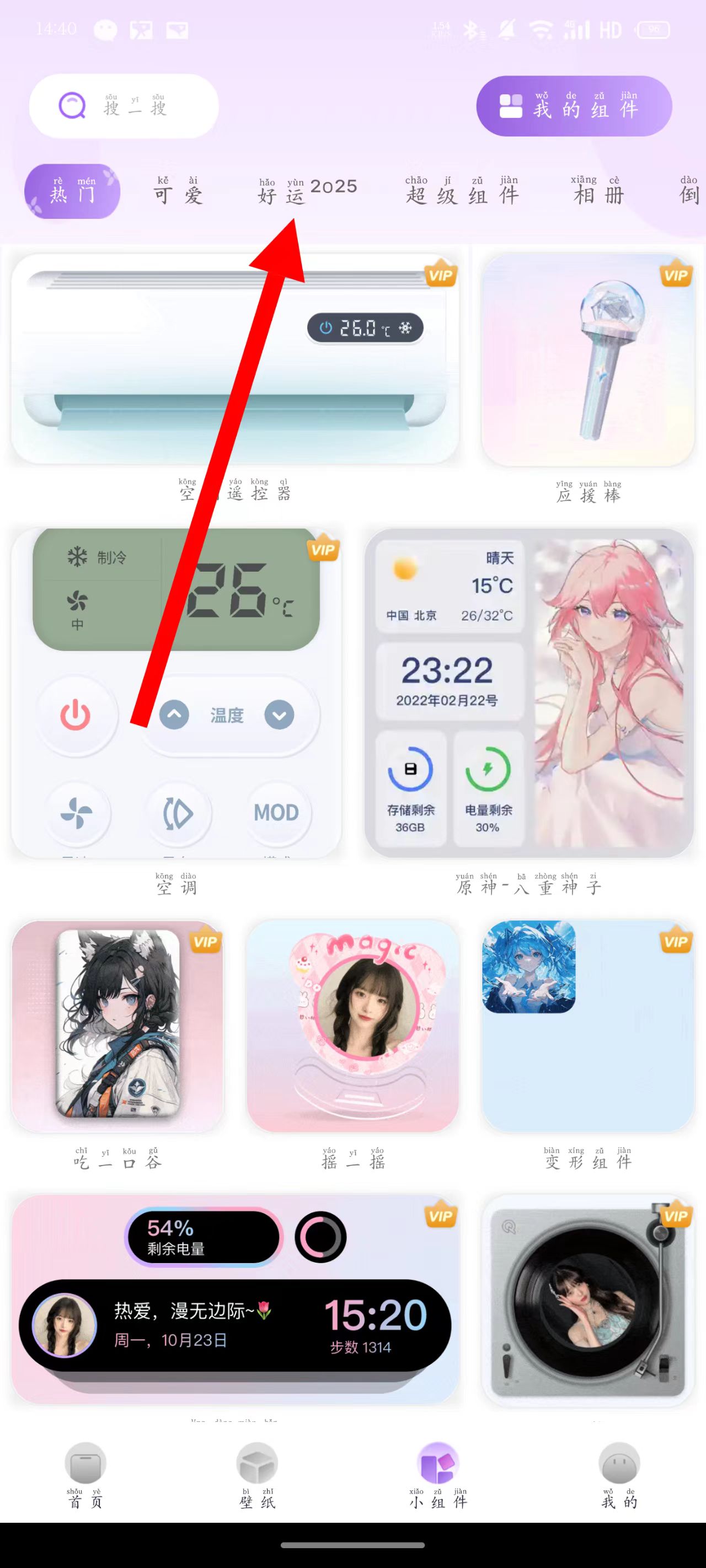The image size is (706, 1568).
Task: Go to the 我的 profile tab
Action: pos(619,1474)
